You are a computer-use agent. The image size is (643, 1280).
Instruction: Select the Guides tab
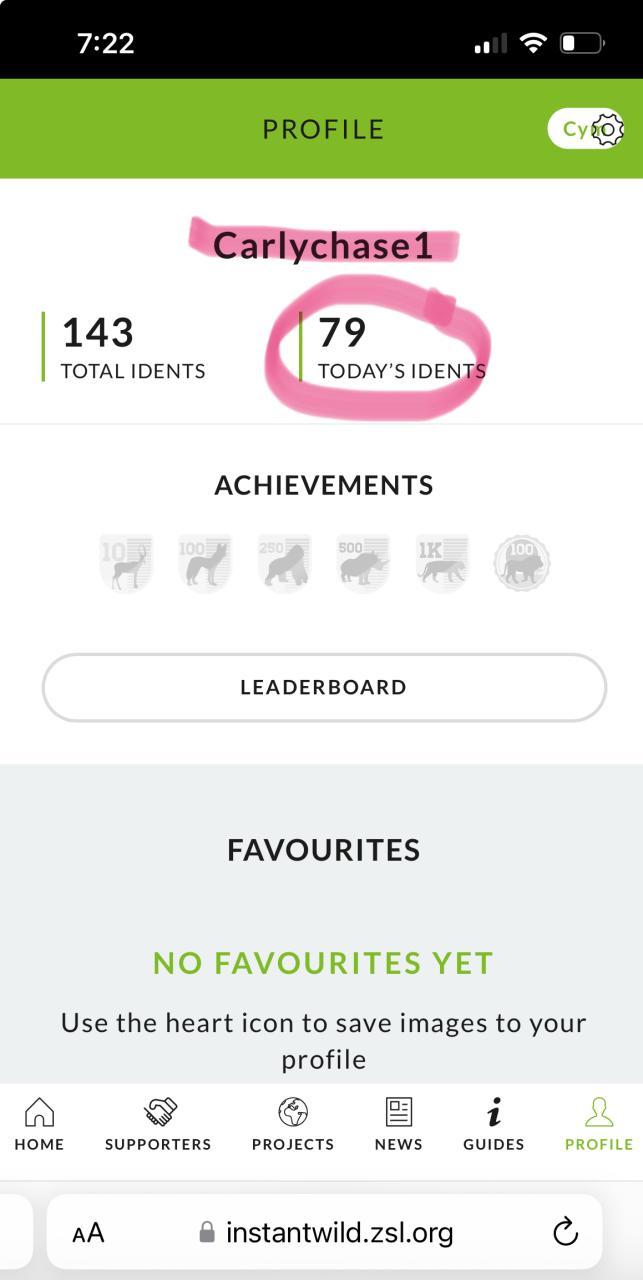pyautogui.click(x=493, y=1124)
